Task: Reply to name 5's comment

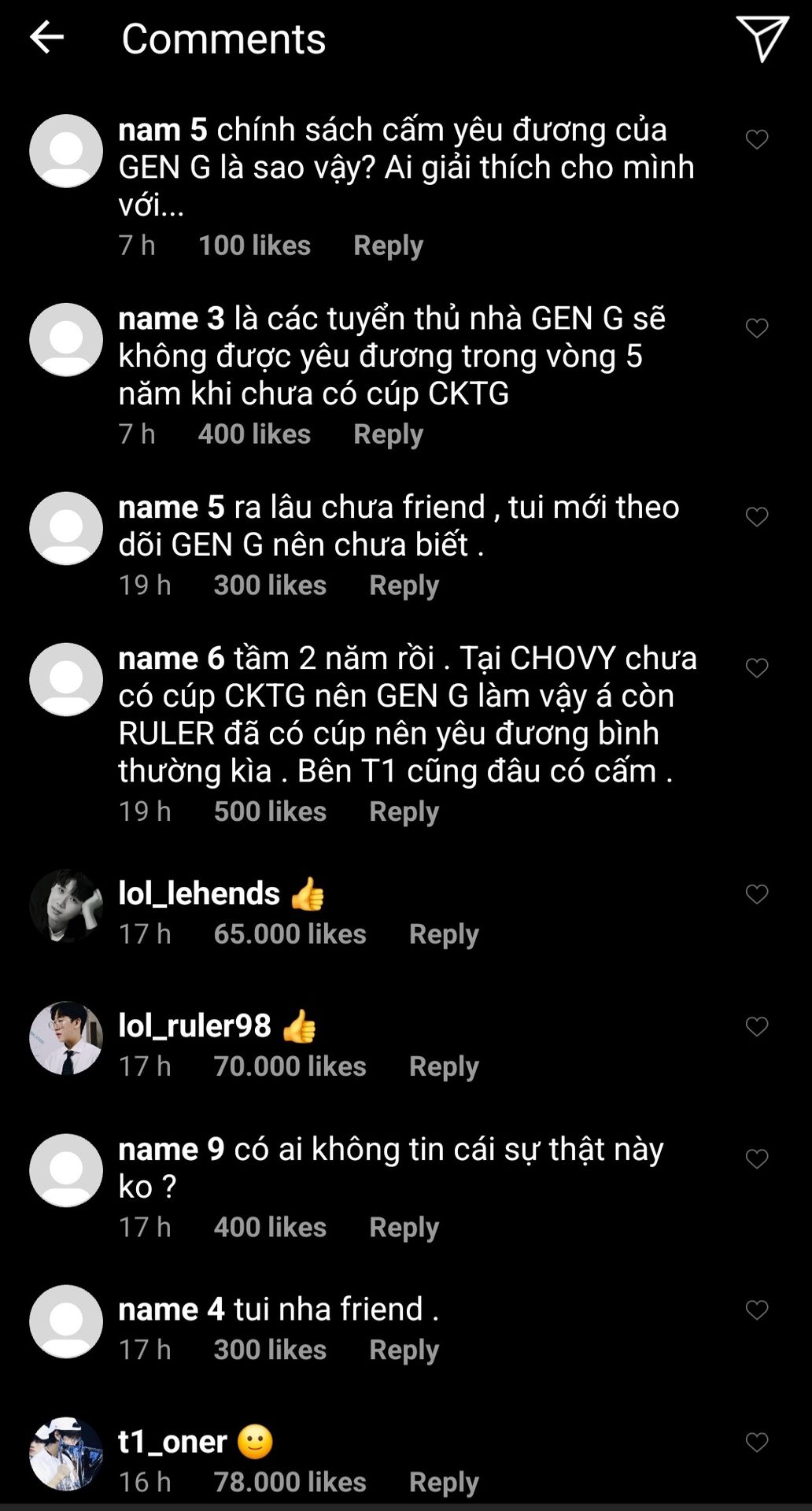Action: [404, 586]
